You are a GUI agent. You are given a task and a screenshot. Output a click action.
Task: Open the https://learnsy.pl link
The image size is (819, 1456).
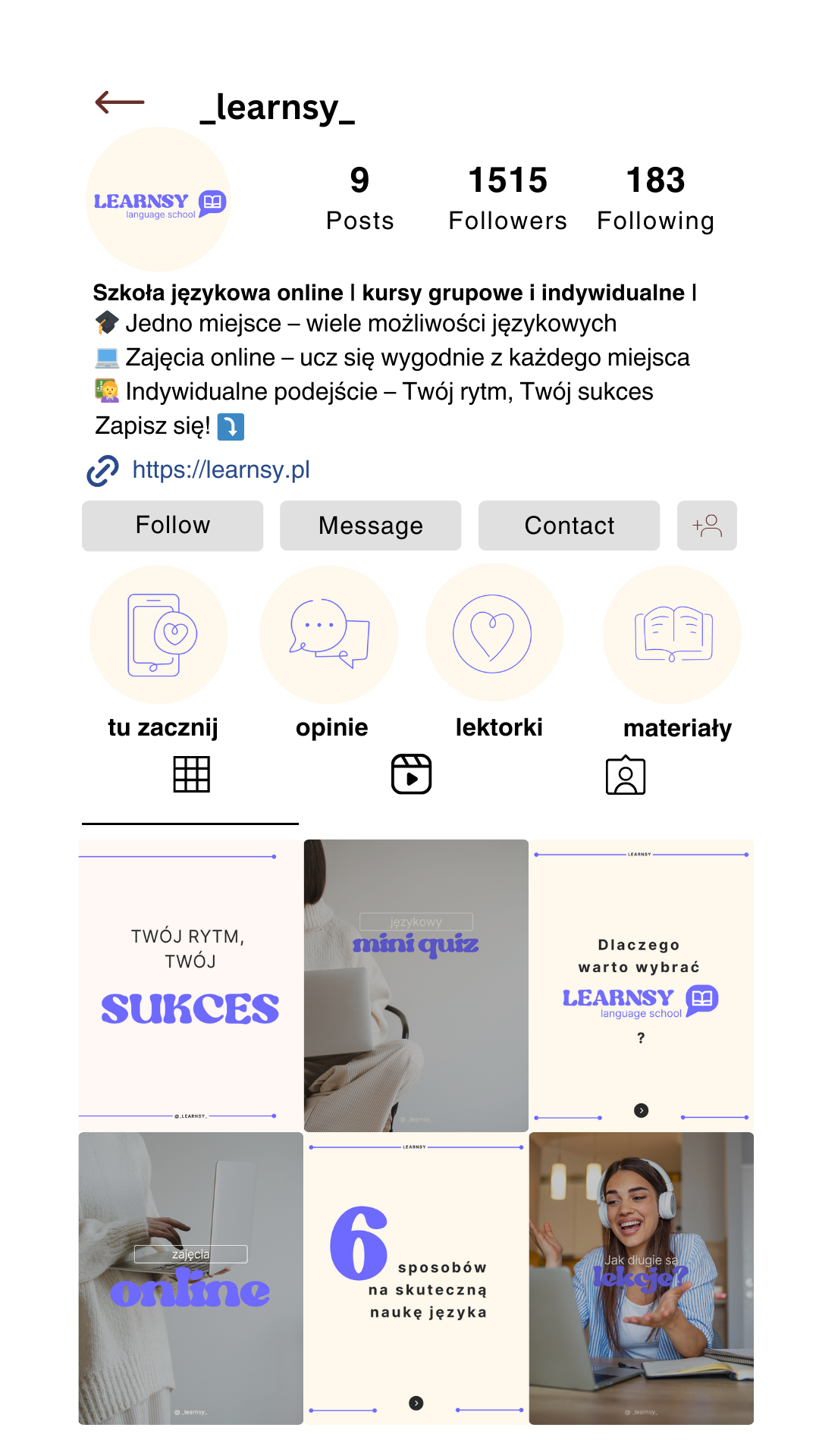click(221, 470)
